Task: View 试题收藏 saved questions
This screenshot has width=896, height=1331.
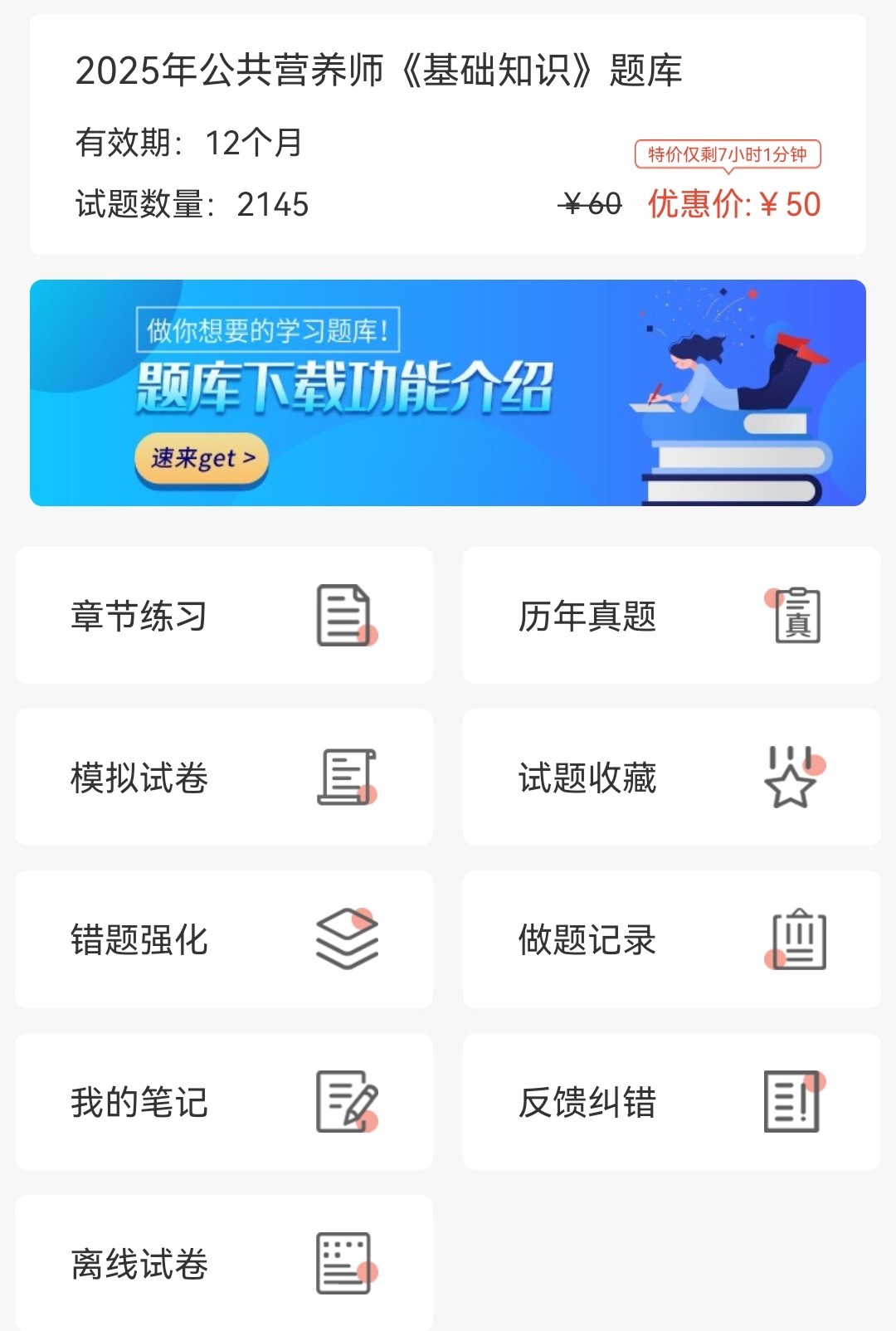Action: [671, 778]
